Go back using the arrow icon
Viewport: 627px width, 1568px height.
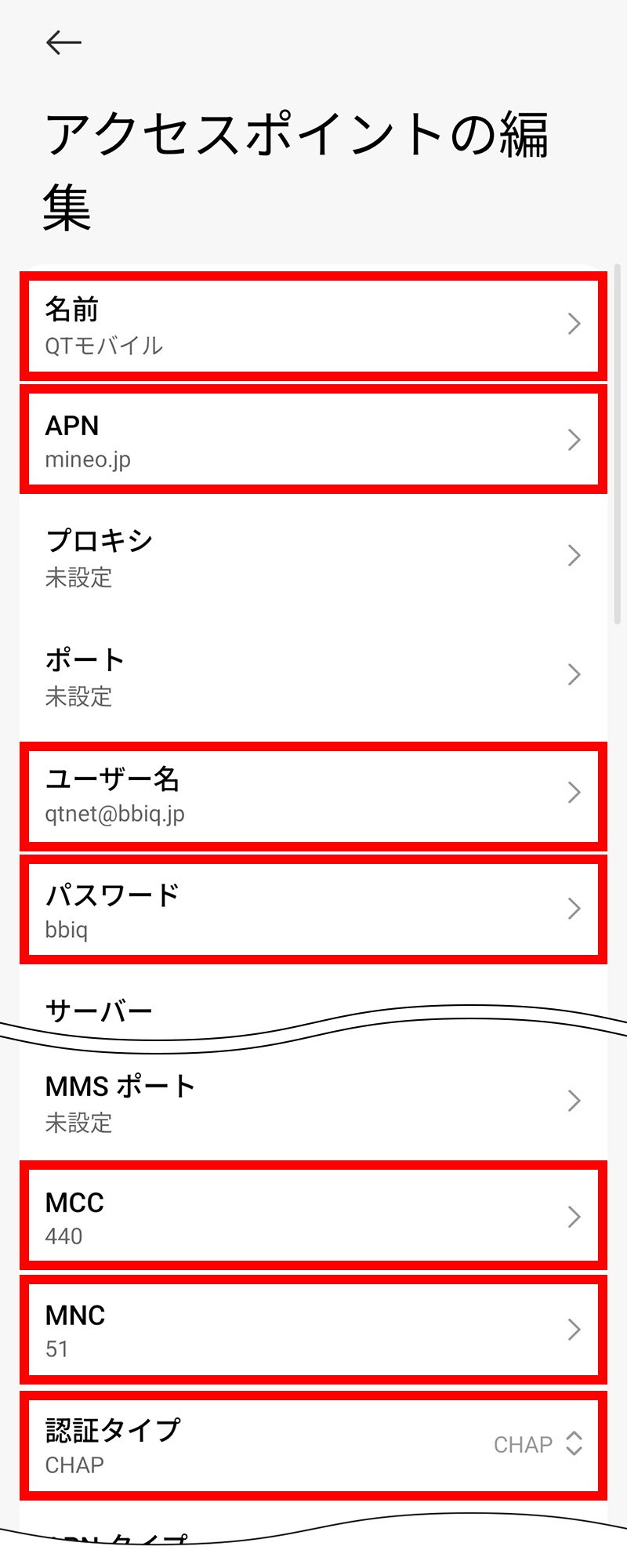[63, 42]
